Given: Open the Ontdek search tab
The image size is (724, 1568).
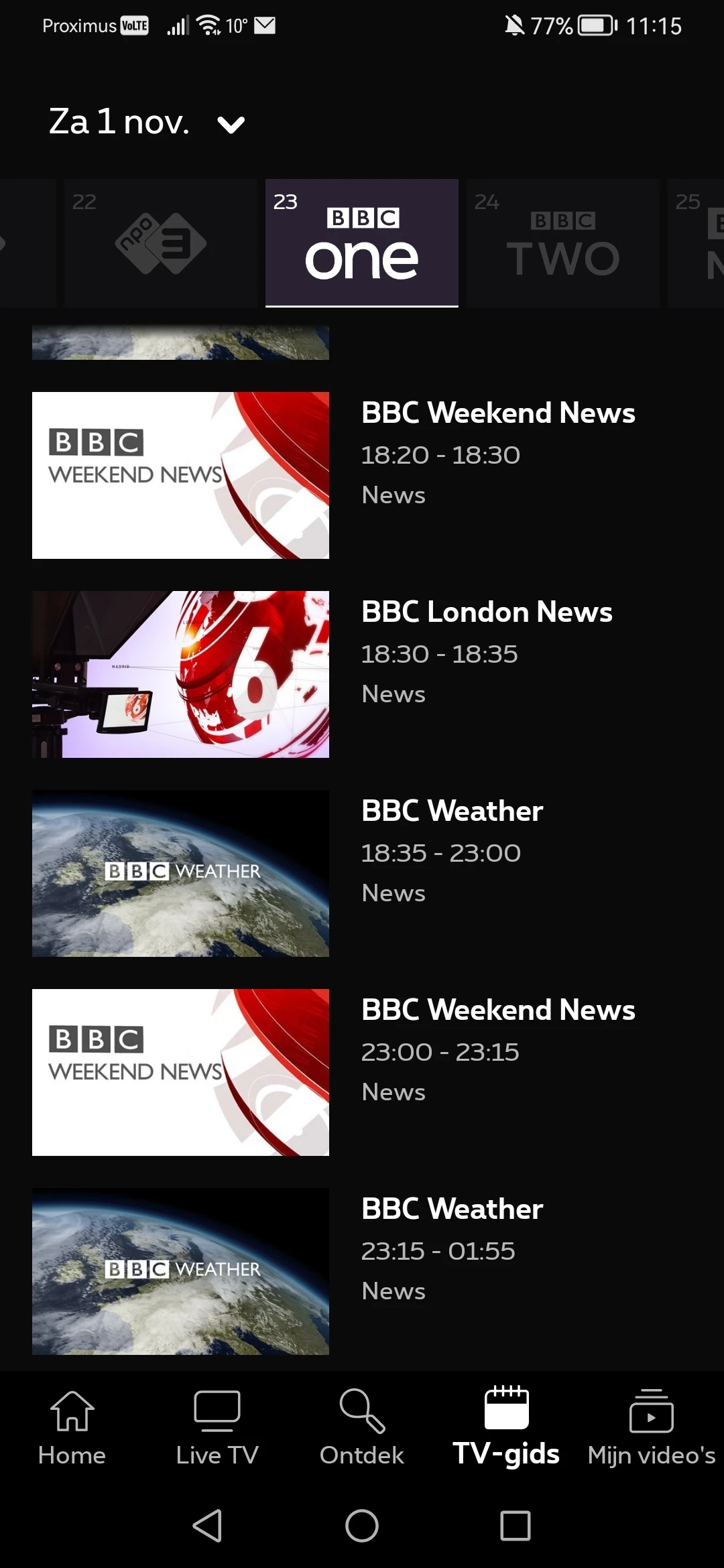Looking at the screenshot, I should (362, 1427).
